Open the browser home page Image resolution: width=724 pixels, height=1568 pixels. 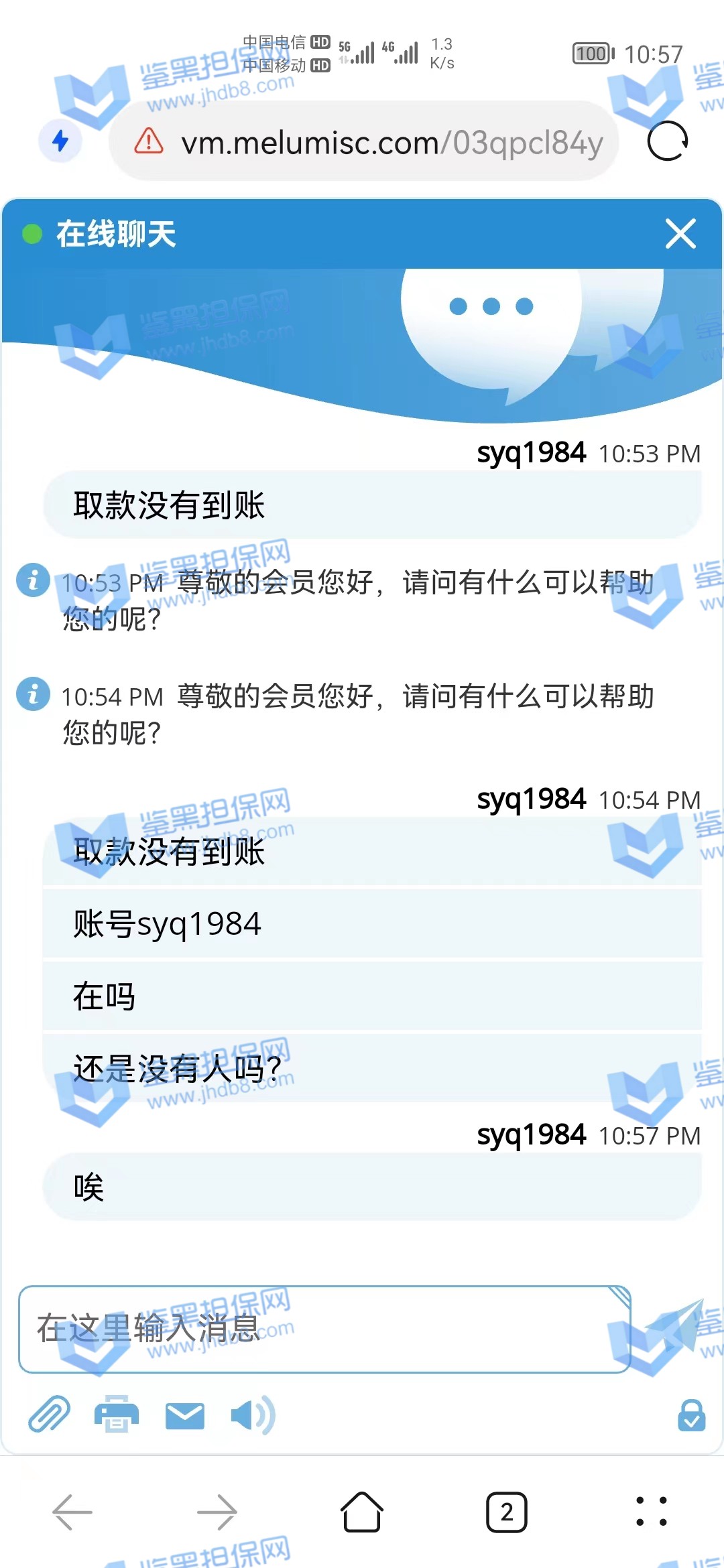pyautogui.click(x=362, y=1512)
